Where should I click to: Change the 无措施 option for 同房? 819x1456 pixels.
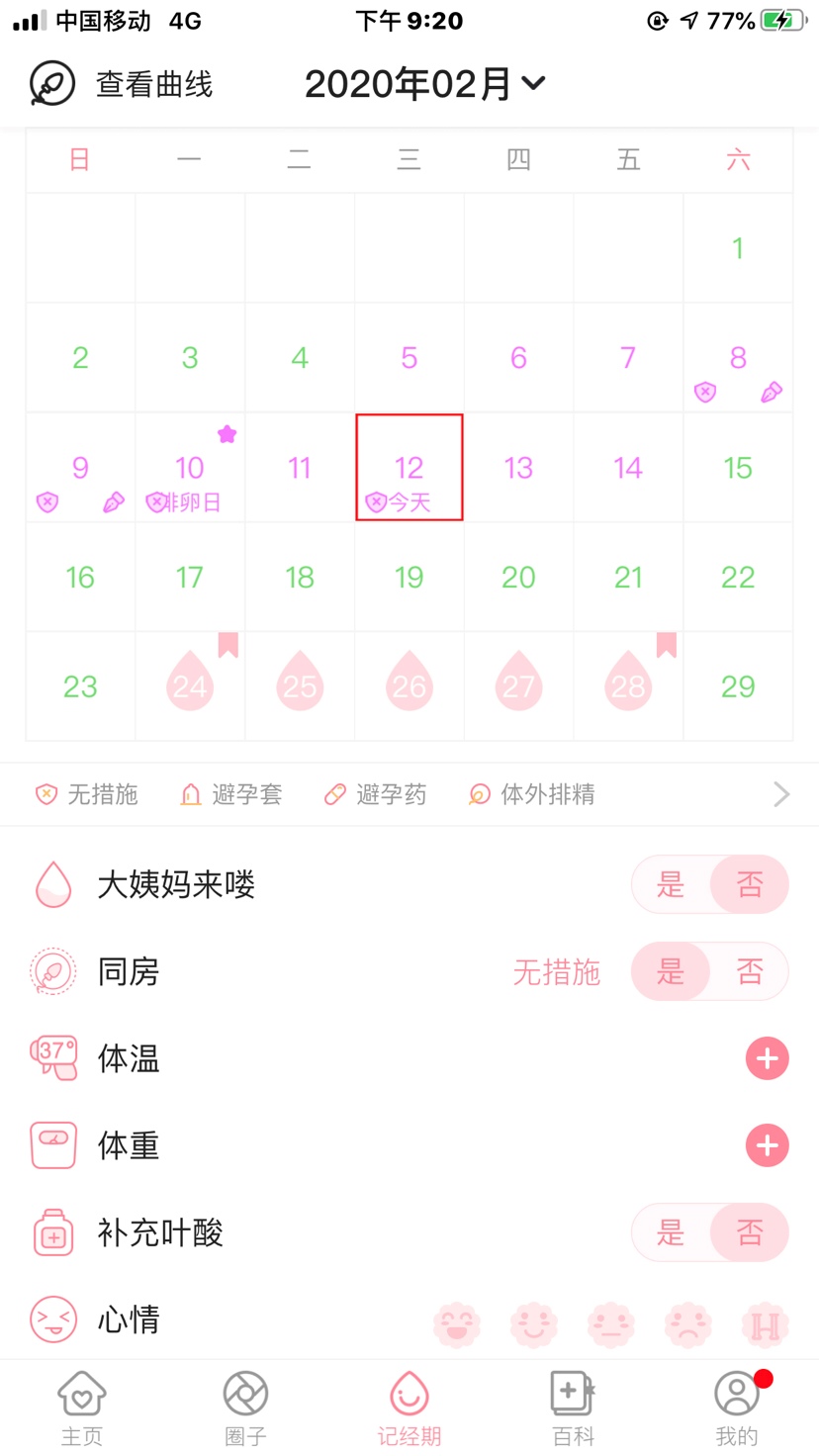point(557,972)
